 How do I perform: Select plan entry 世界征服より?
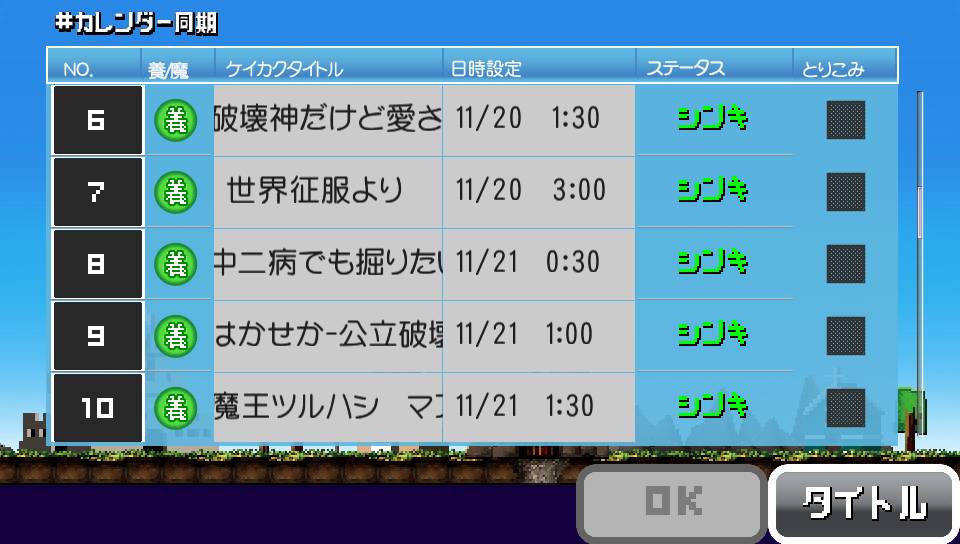(327, 190)
